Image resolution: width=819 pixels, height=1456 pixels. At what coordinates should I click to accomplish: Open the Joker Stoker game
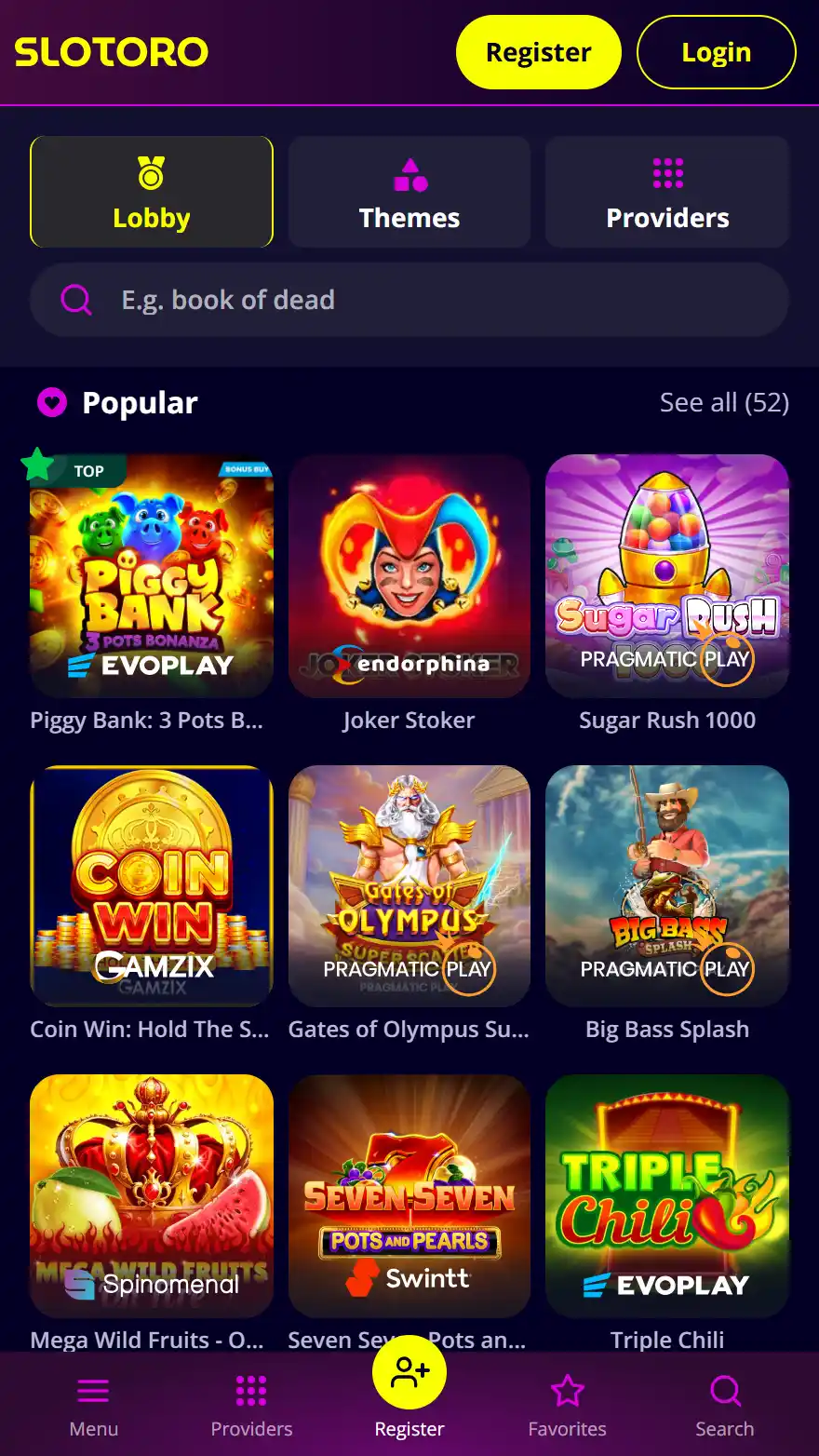pyautogui.click(x=409, y=576)
